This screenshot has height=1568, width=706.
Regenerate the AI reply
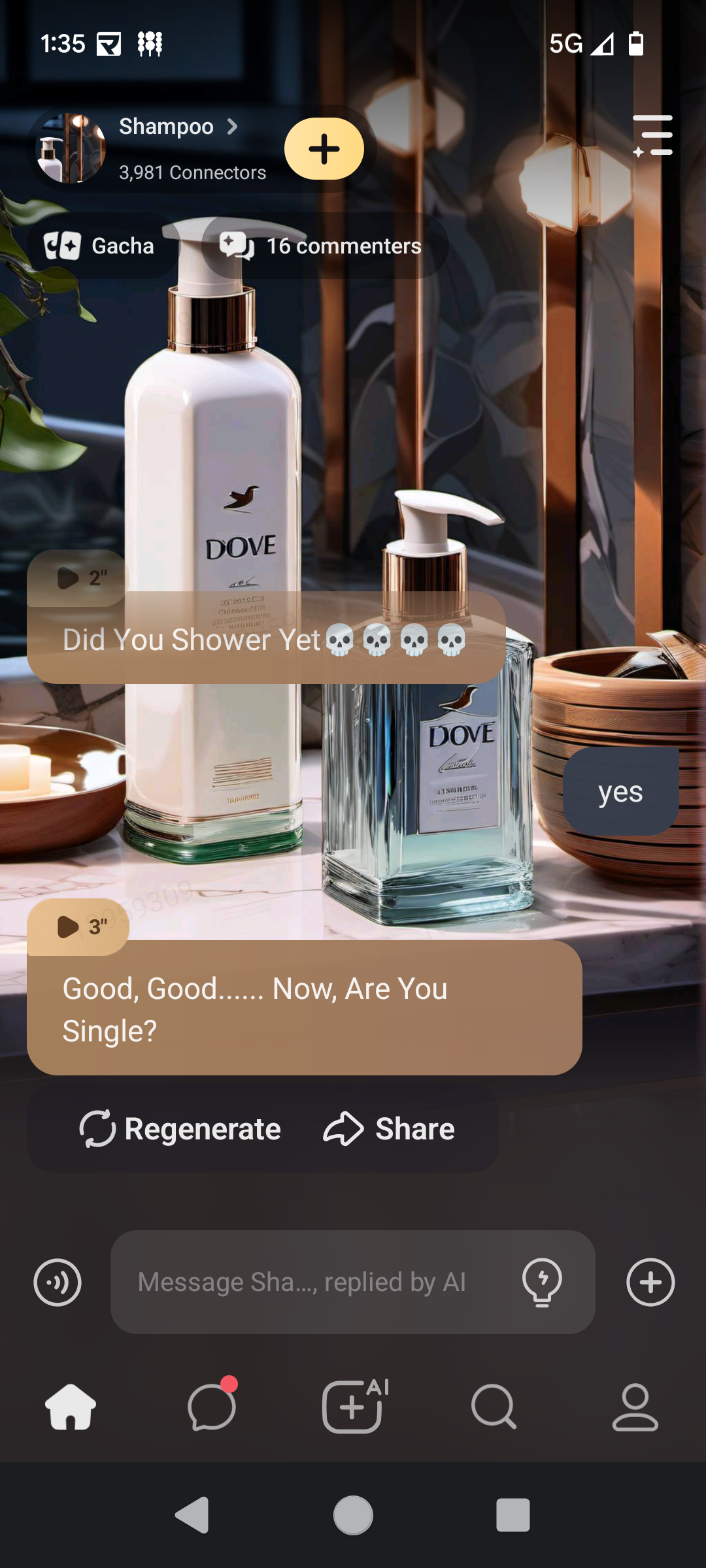click(x=180, y=1129)
